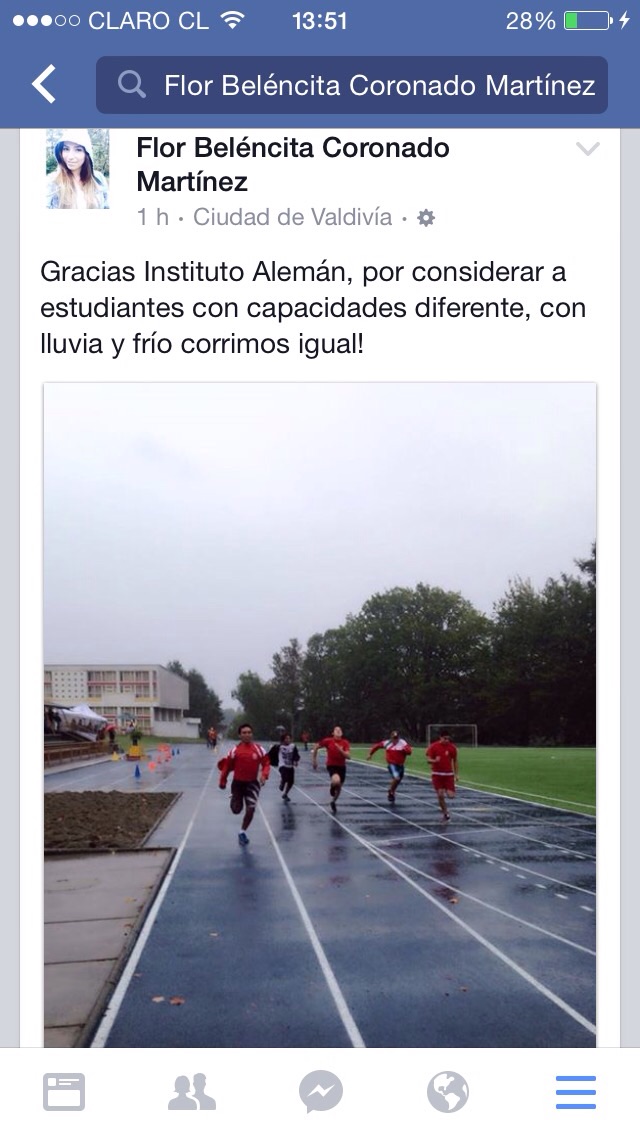Open Flor Beléncita's profile picture

[x=77, y=169]
